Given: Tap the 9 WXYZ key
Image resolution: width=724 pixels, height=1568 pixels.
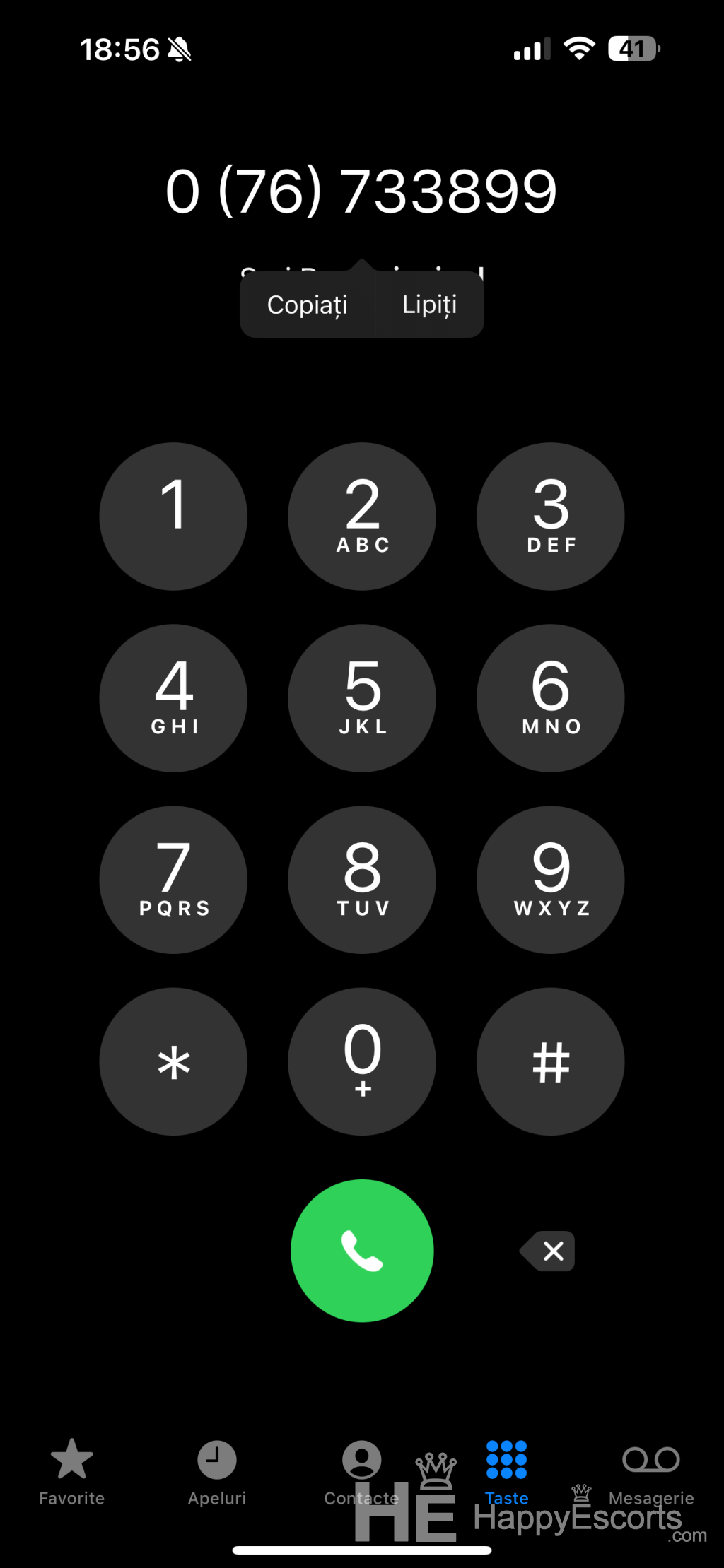Looking at the screenshot, I should 550,880.
